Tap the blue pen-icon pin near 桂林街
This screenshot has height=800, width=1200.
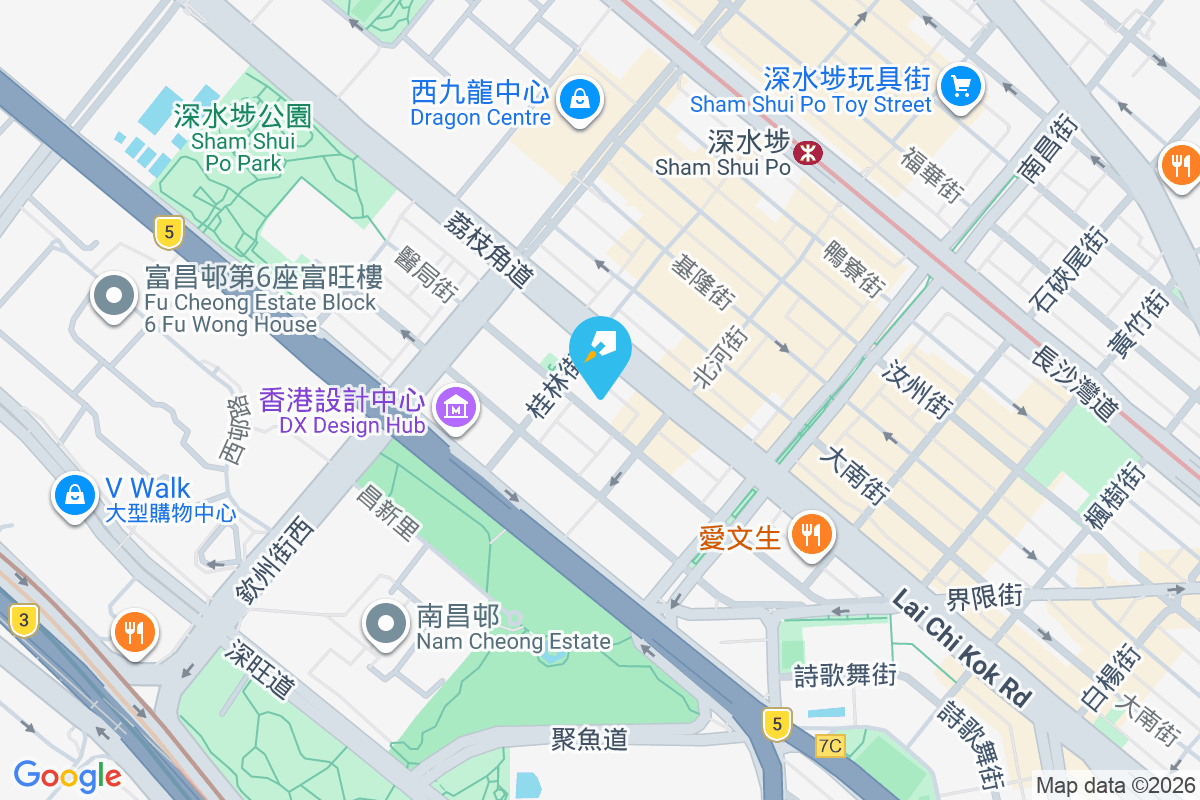click(601, 350)
